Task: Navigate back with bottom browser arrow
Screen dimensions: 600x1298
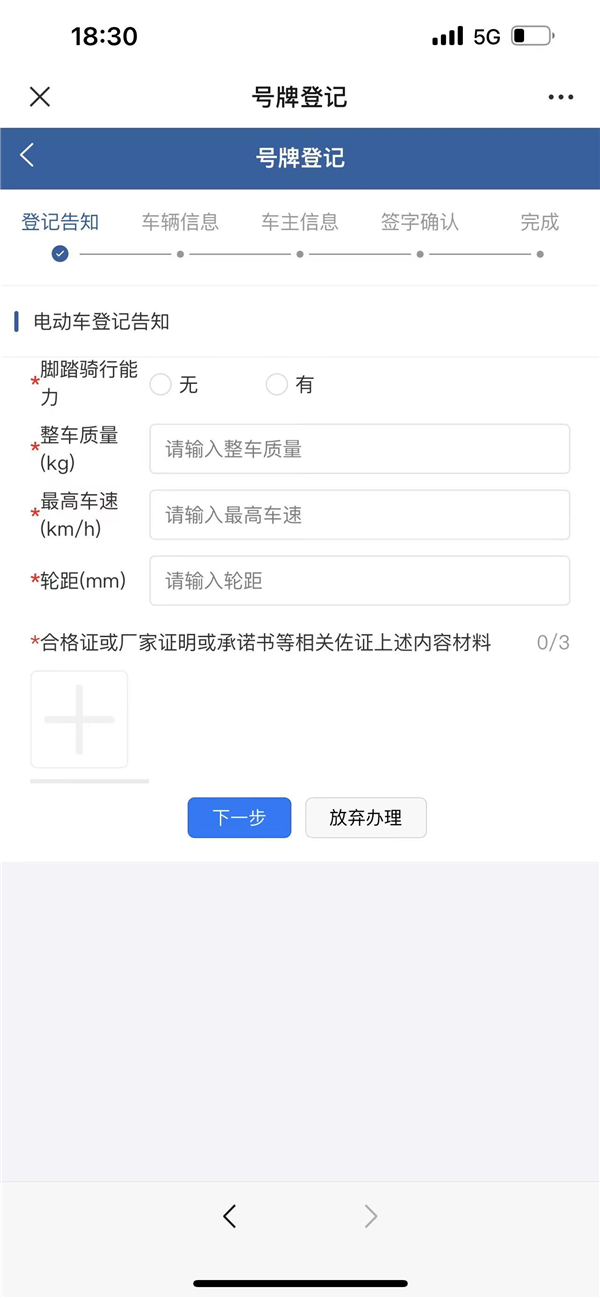Action: (x=230, y=1216)
